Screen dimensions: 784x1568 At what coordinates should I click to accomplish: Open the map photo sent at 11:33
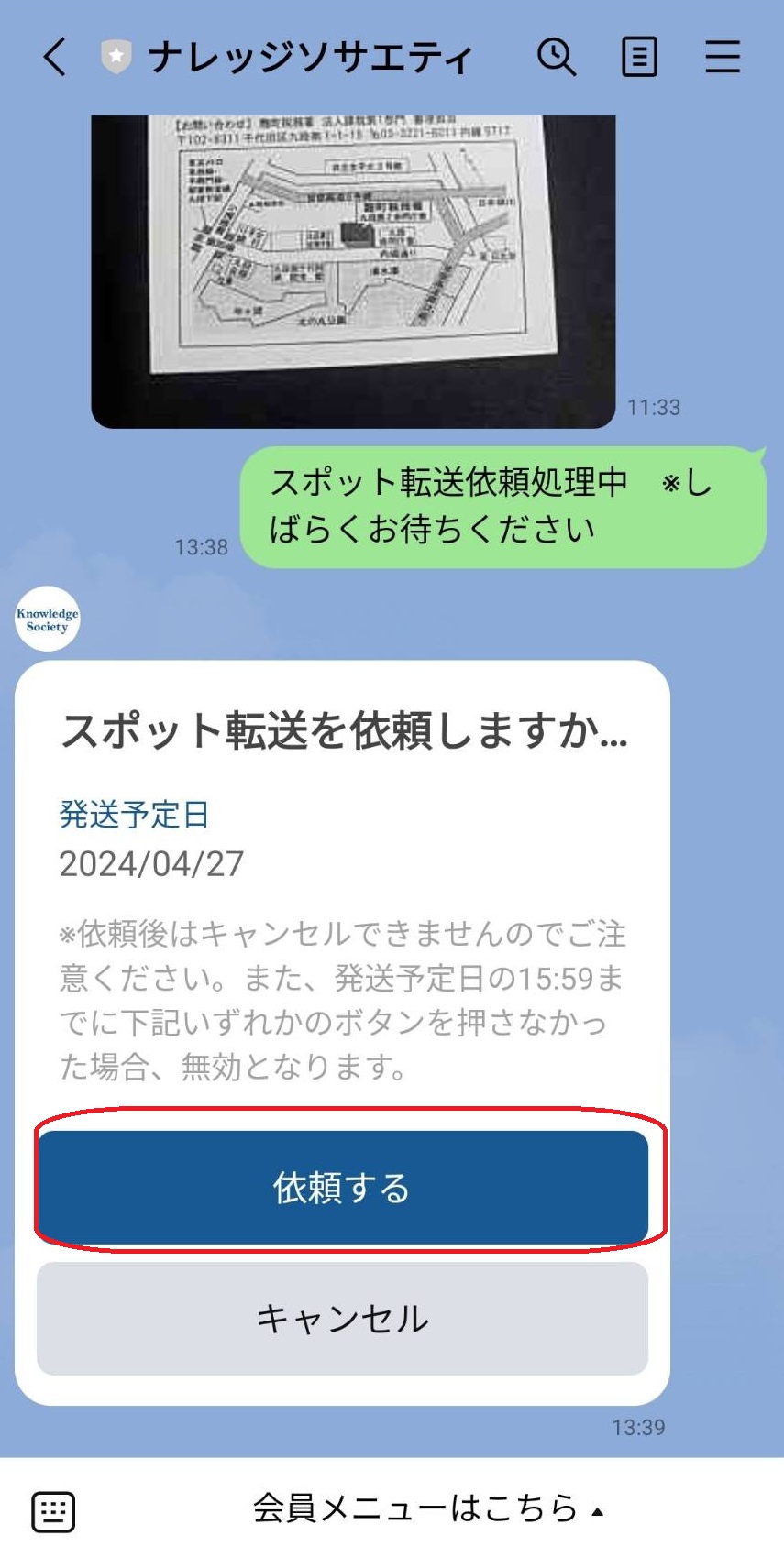353,271
